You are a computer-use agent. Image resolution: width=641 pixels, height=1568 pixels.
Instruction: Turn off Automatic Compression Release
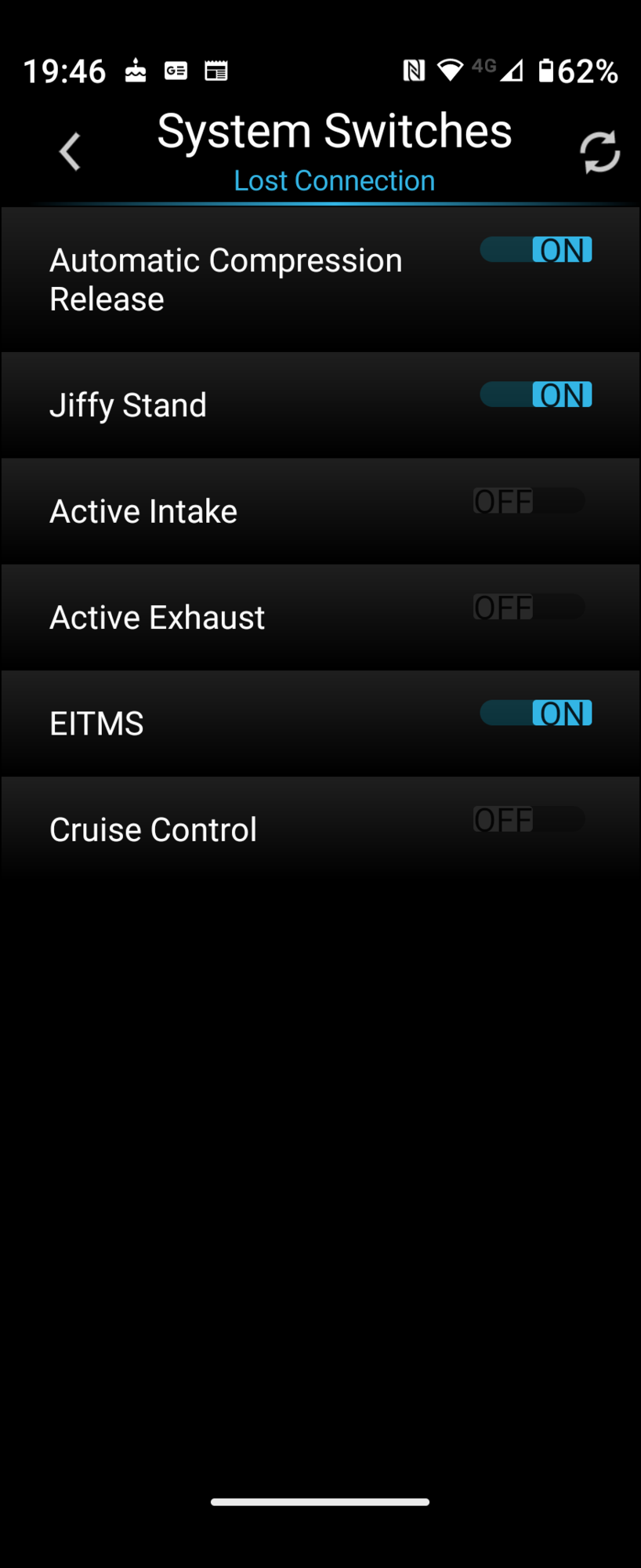click(536, 250)
